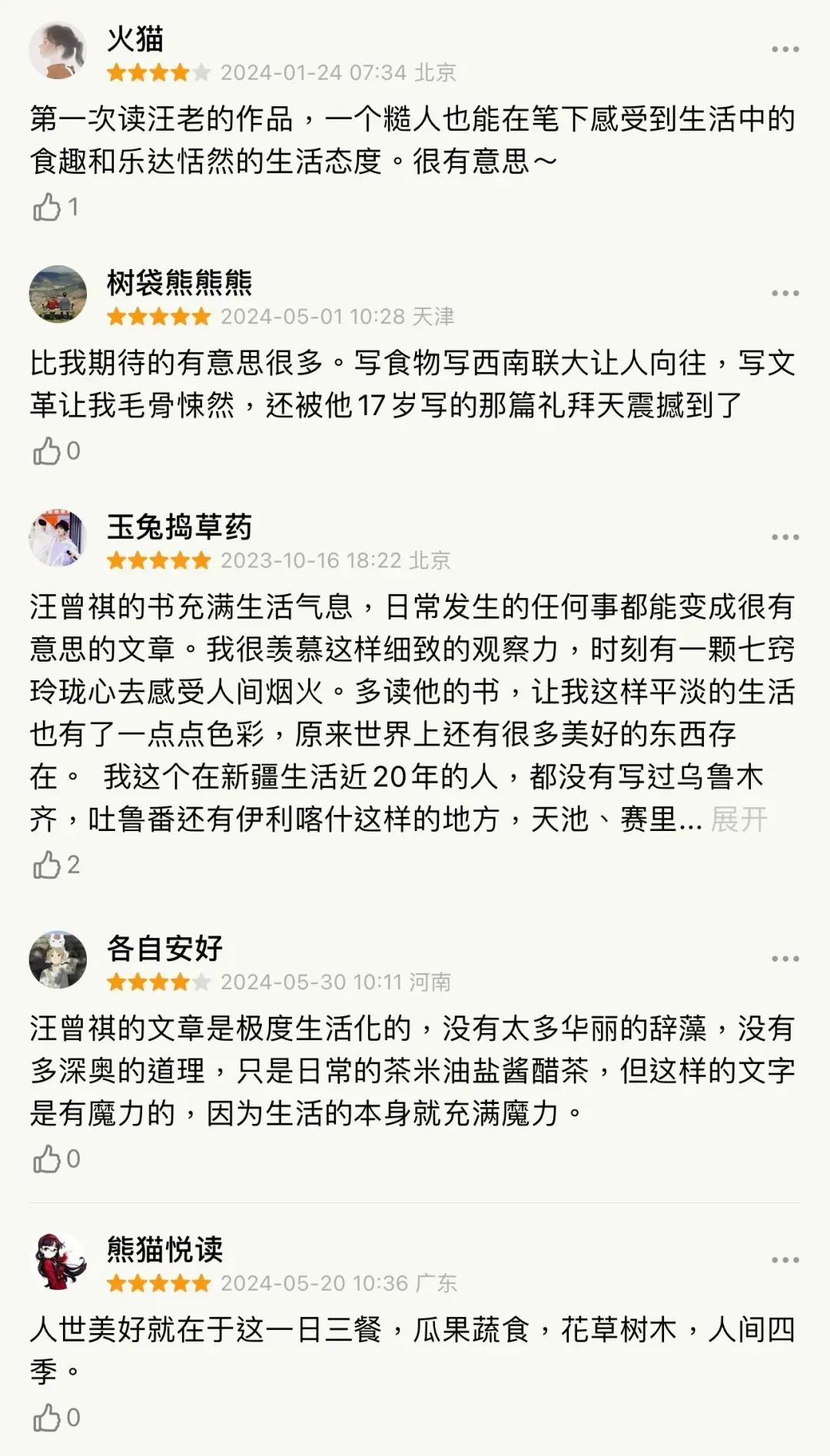This screenshot has height=1456, width=830.
Task: Open 火猫's profile avatar
Action: 58,50
